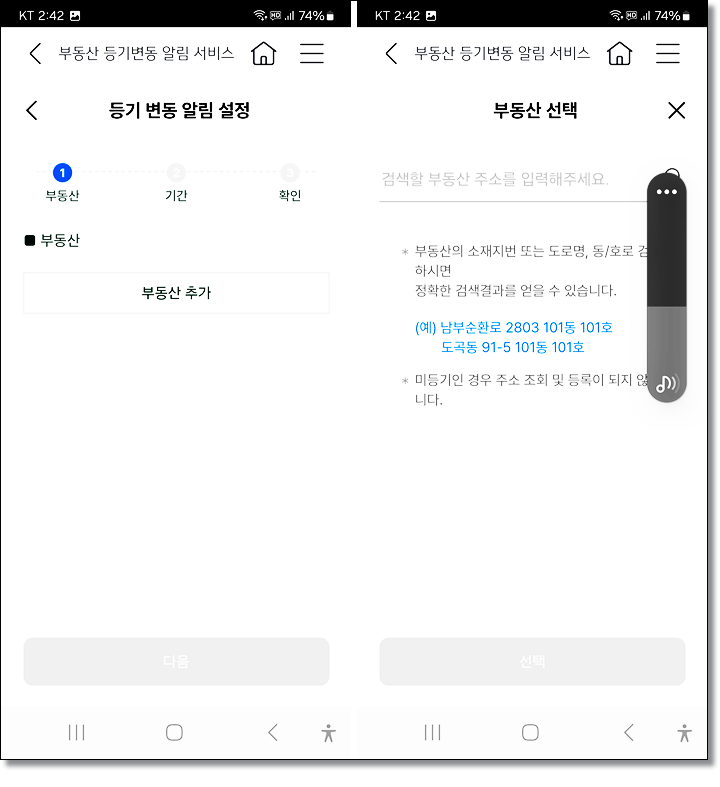Viewport: 720px width, 787px height.
Task: Close the 부동산 선택 screen with the X
Action: point(677,111)
